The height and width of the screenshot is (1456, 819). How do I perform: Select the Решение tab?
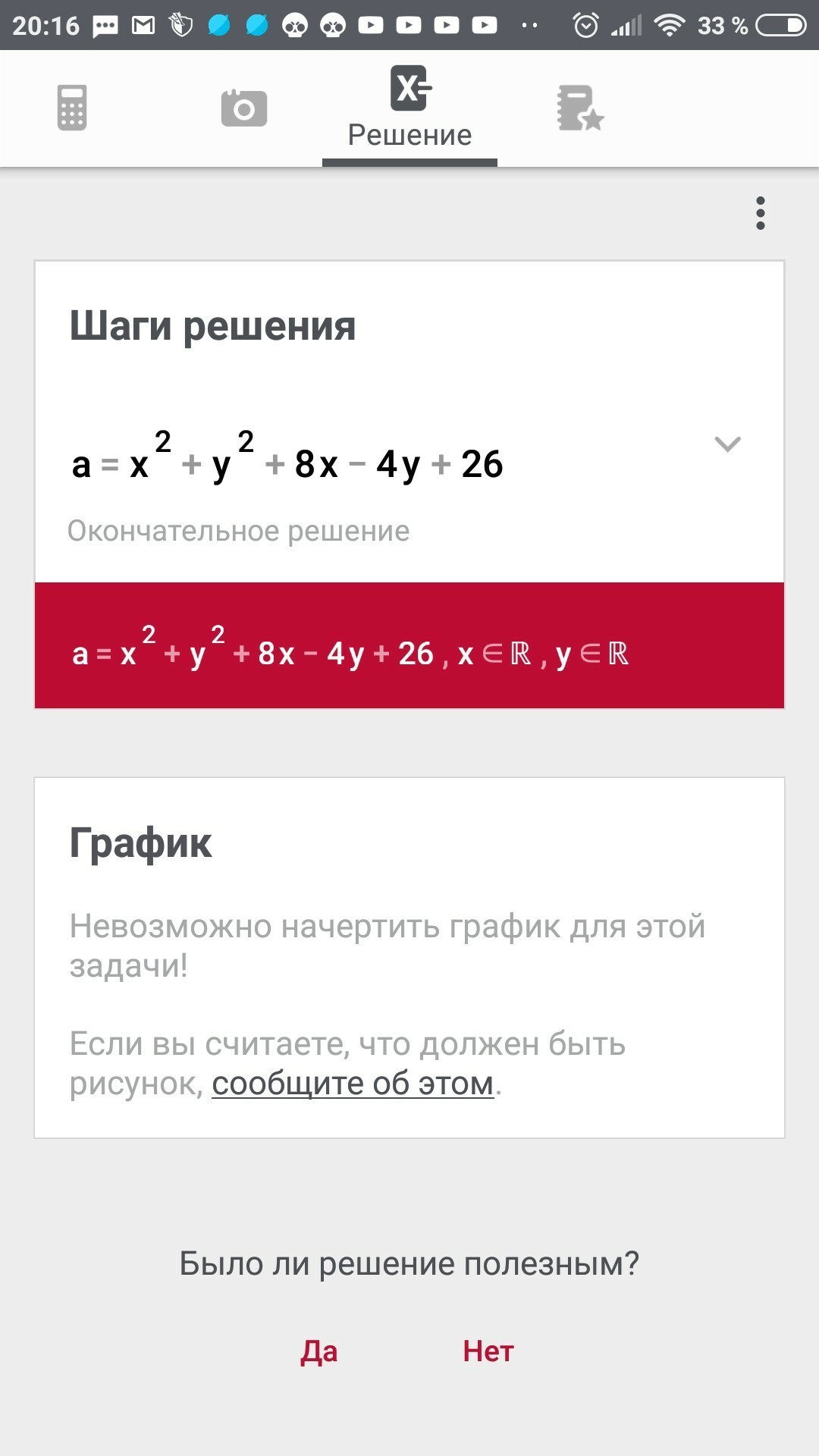click(x=409, y=108)
